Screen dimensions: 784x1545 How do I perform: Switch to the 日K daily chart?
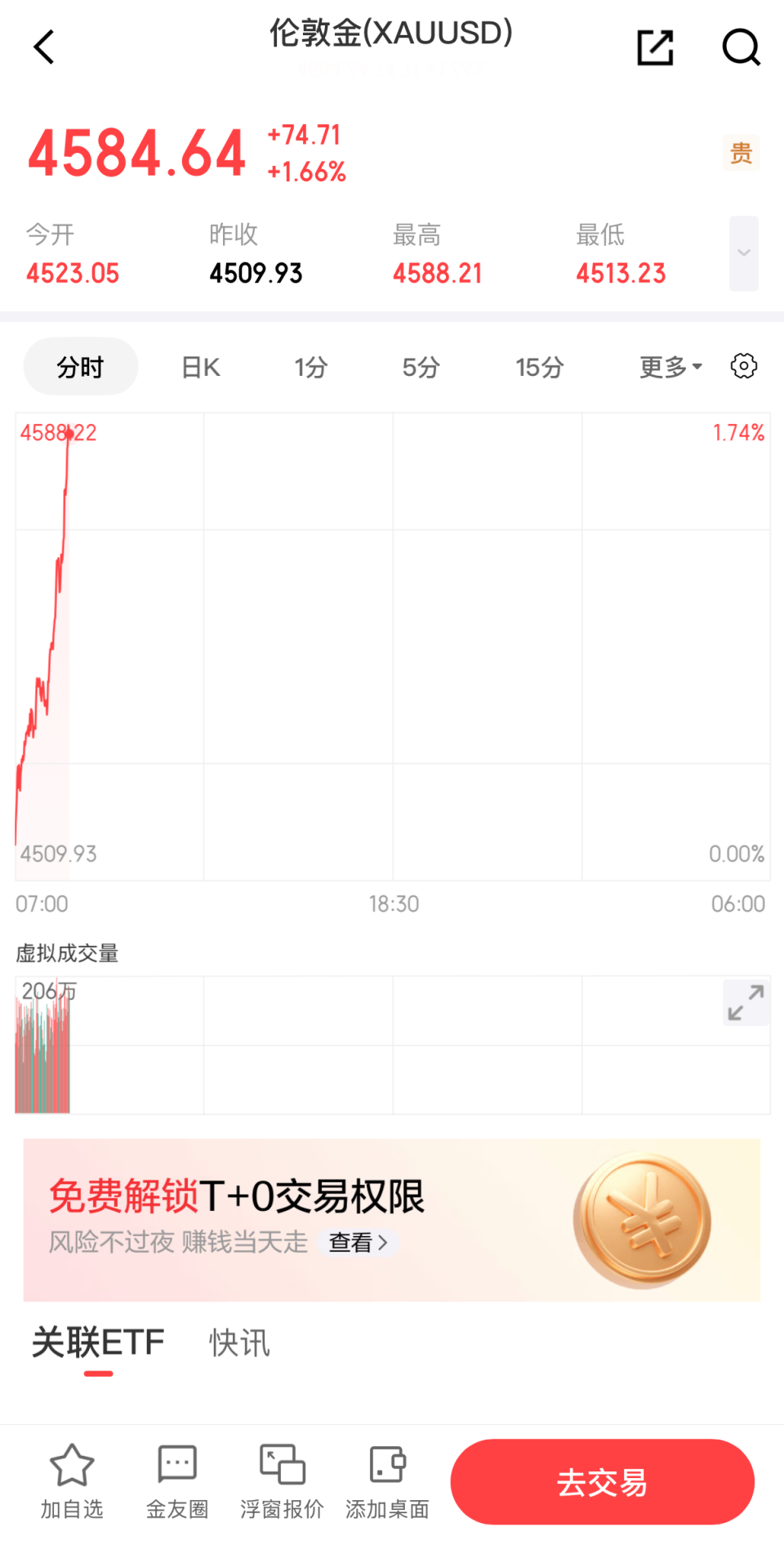pyautogui.click(x=198, y=367)
